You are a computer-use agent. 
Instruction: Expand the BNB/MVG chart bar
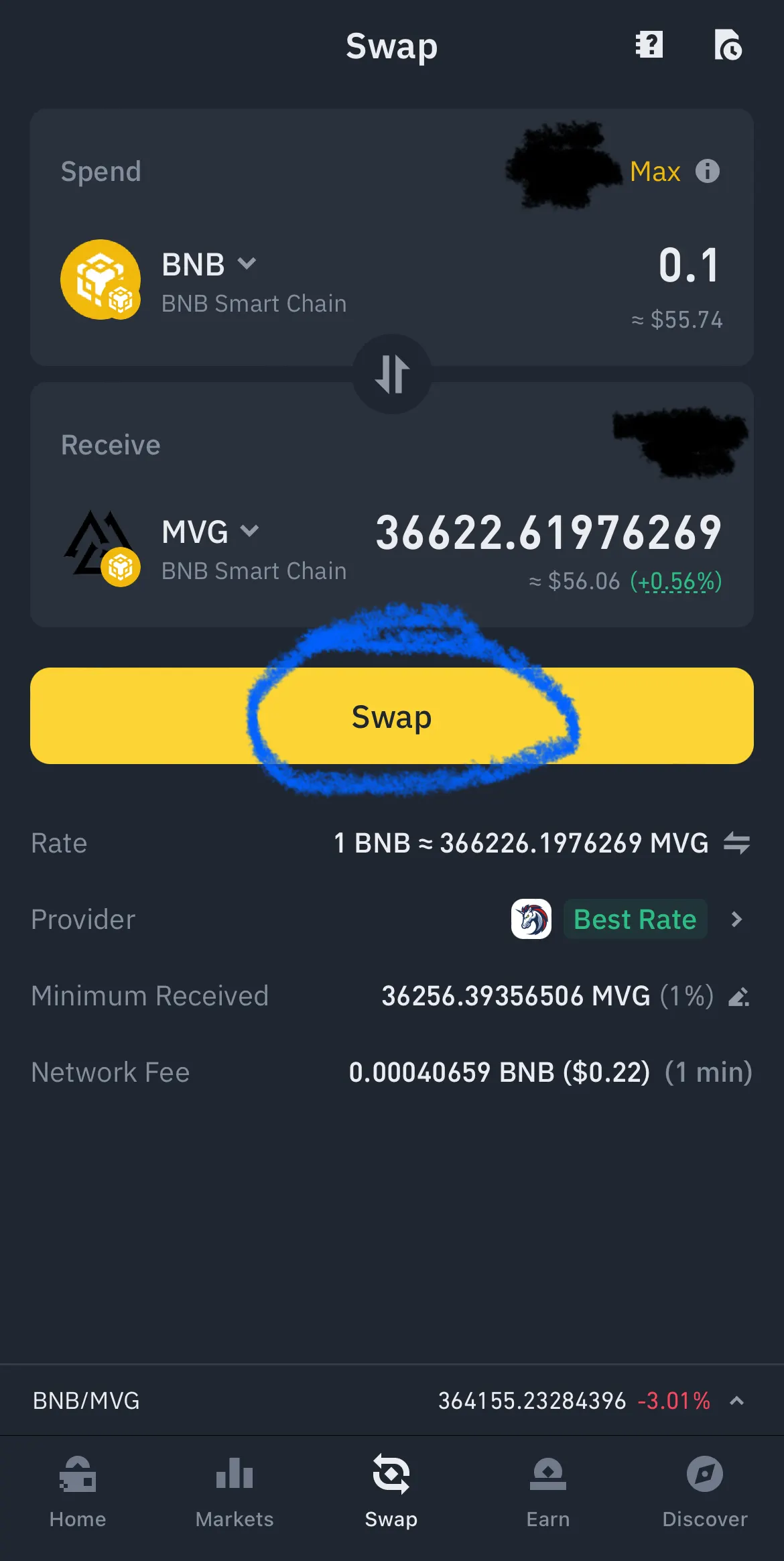tap(736, 1401)
